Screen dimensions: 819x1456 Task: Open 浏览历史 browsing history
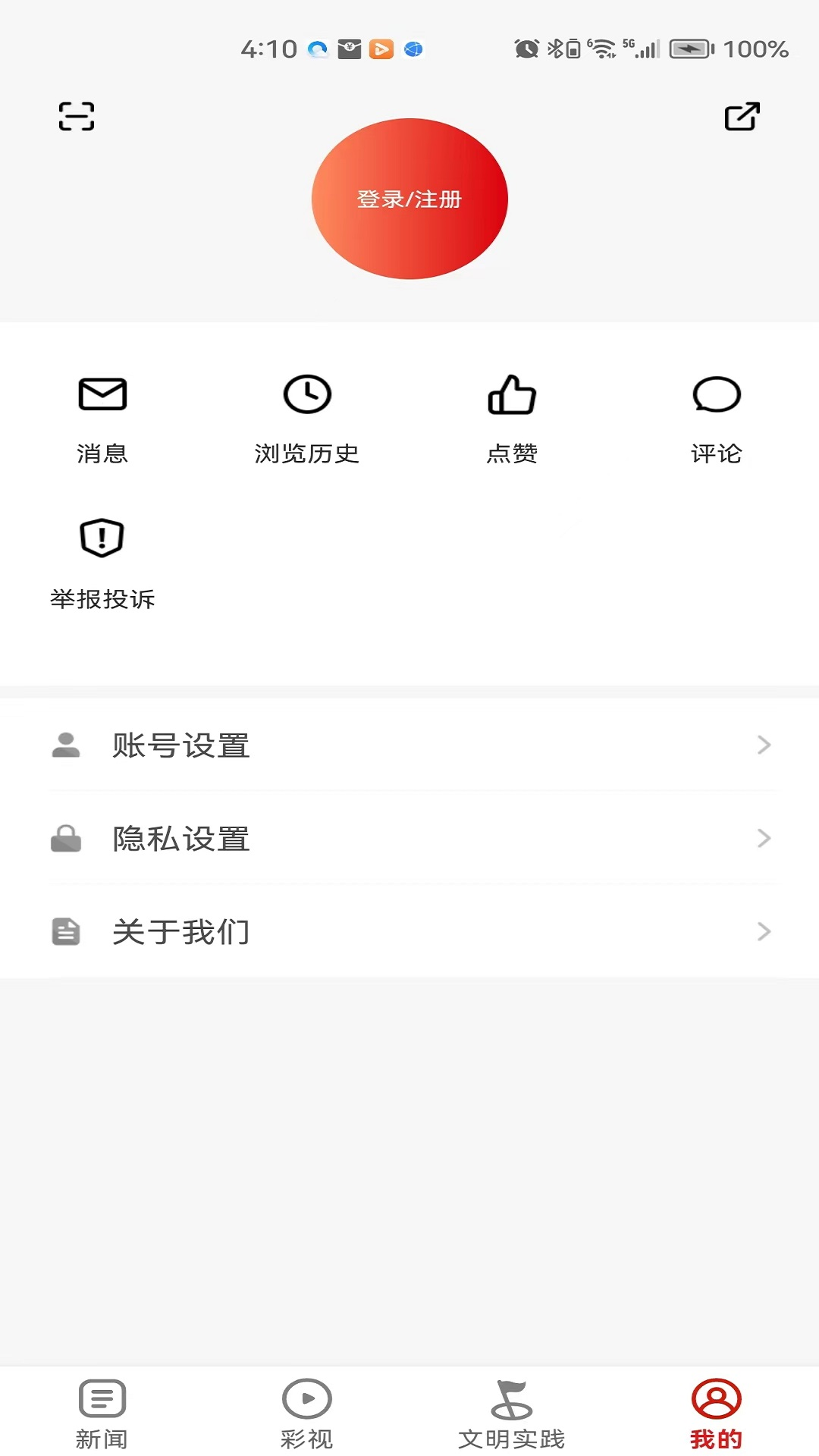coord(307,394)
